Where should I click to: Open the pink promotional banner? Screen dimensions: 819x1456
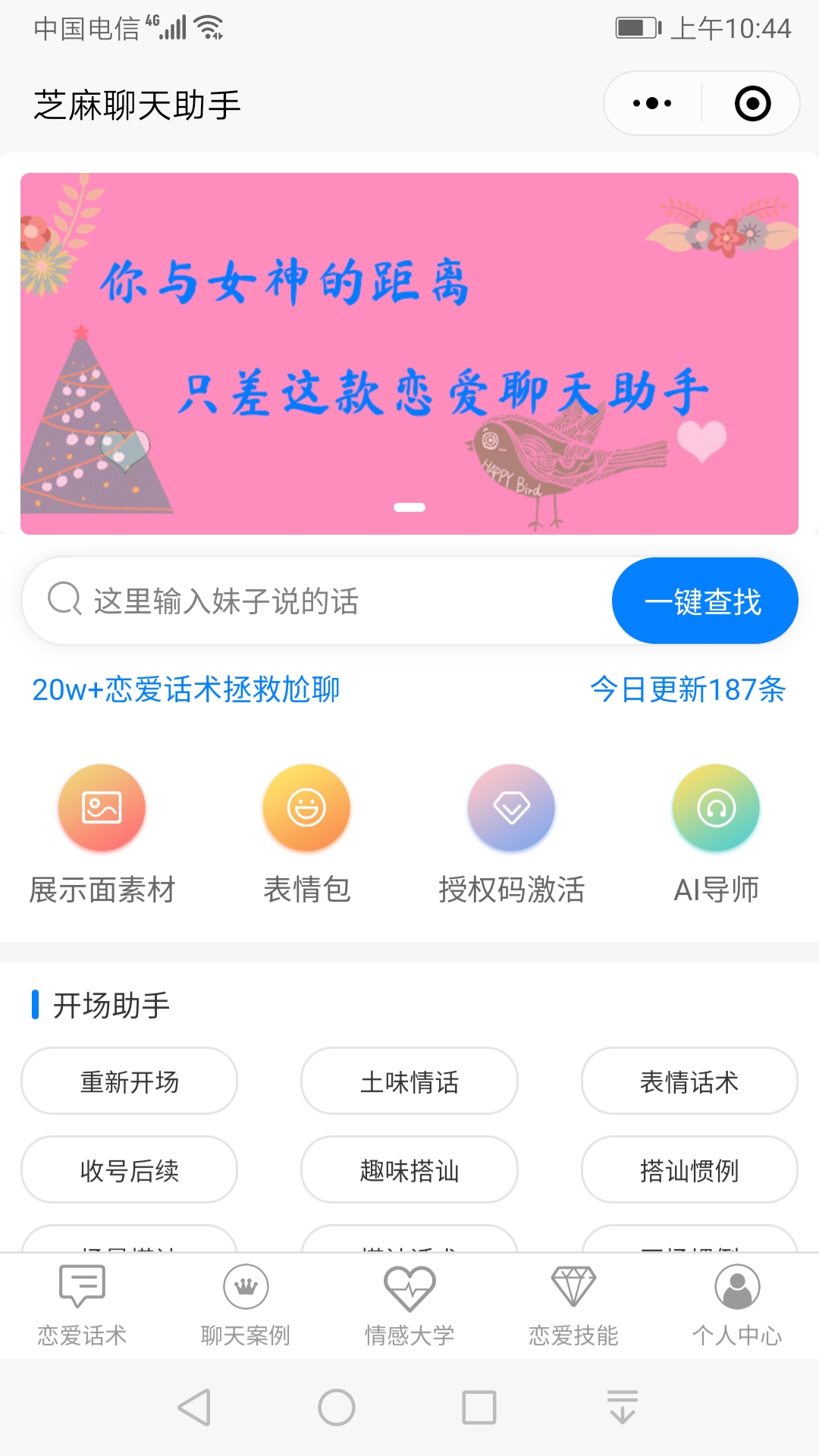click(409, 353)
